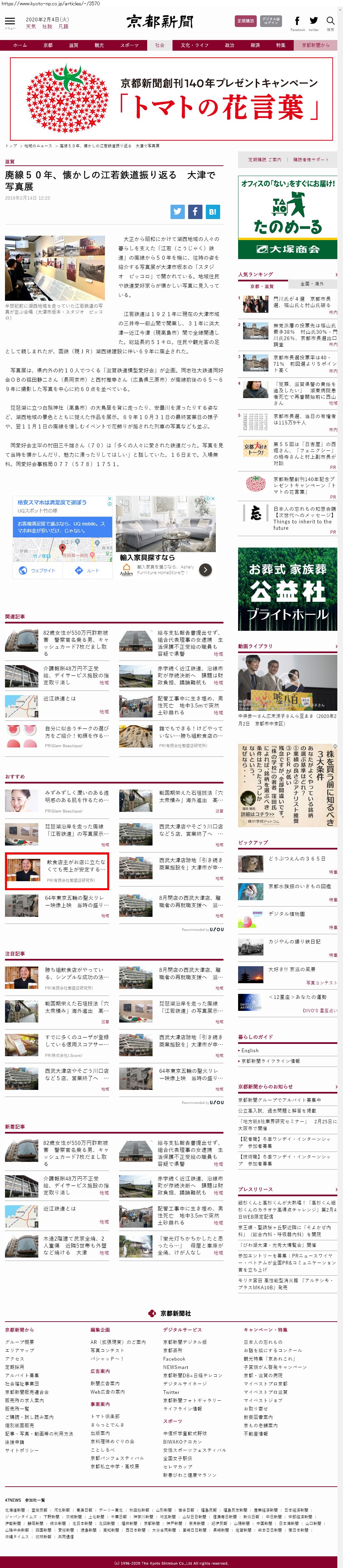
Task: Tap the 定期購読 button
Action: [245, 21]
